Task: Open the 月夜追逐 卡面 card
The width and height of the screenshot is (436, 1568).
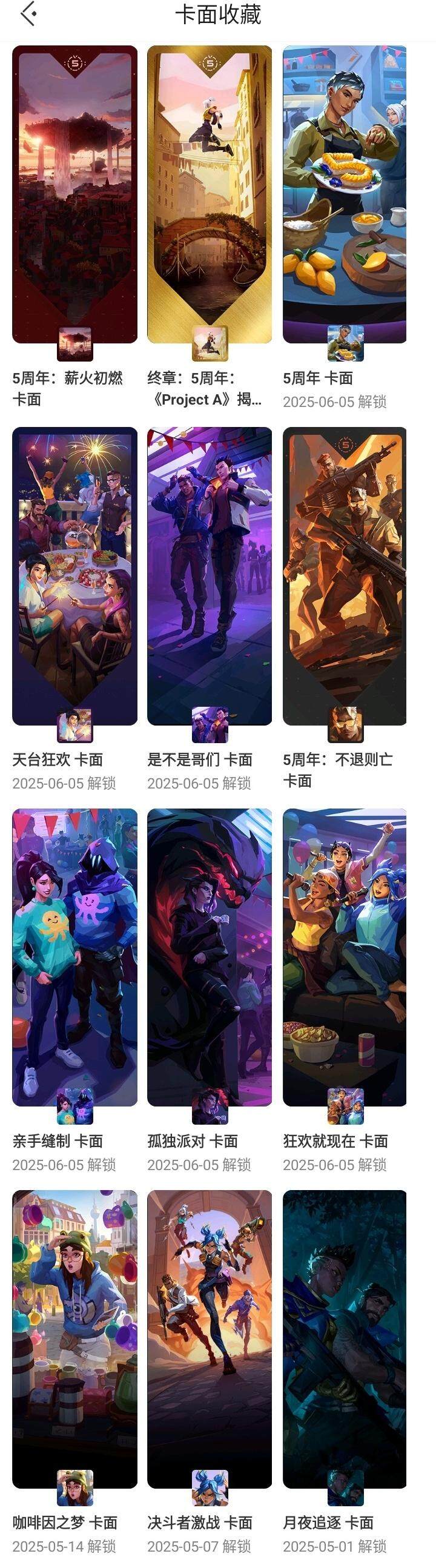Action: [x=344, y=1338]
